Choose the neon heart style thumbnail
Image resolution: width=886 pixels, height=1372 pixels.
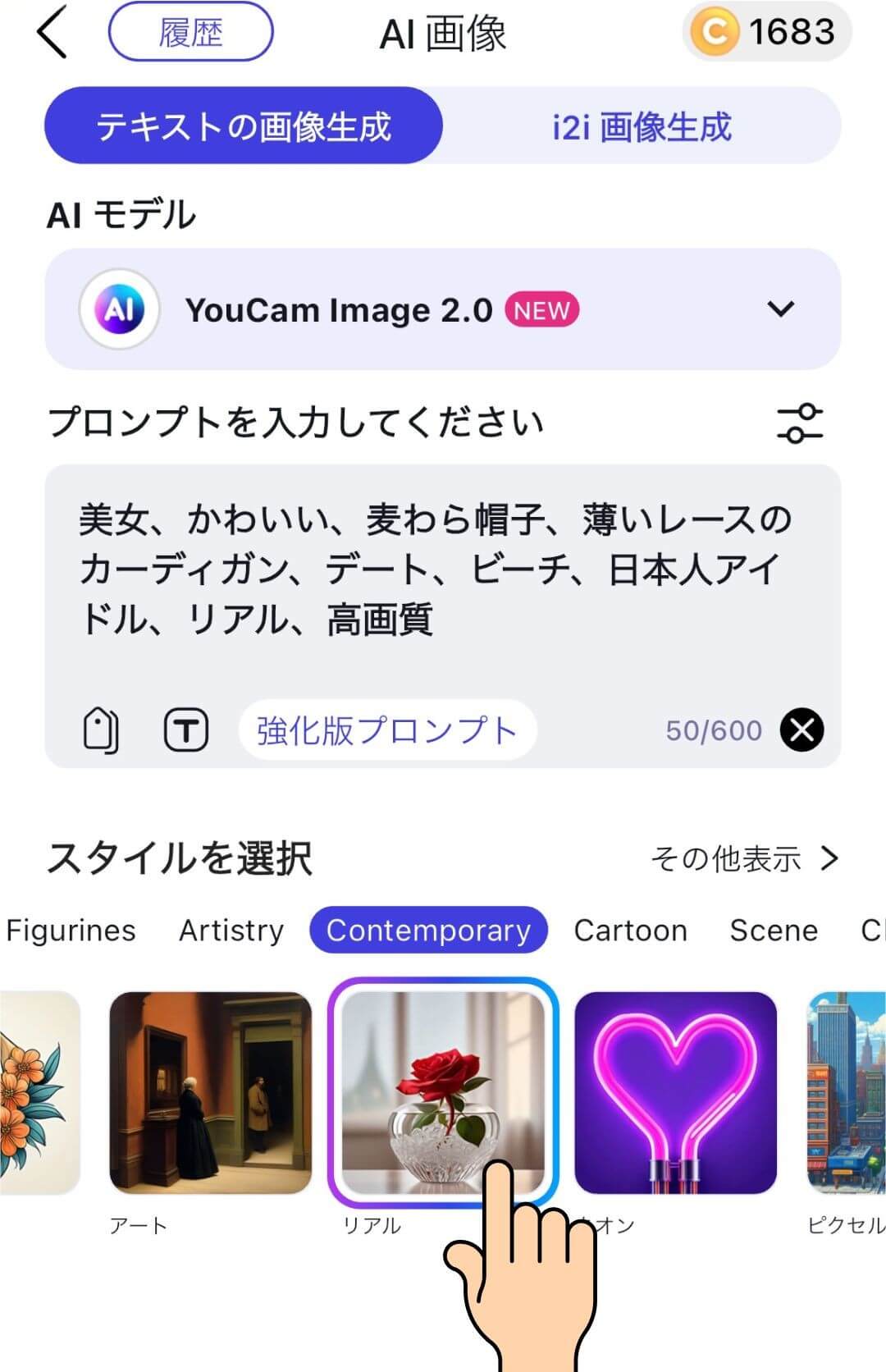click(x=674, y=1091)
